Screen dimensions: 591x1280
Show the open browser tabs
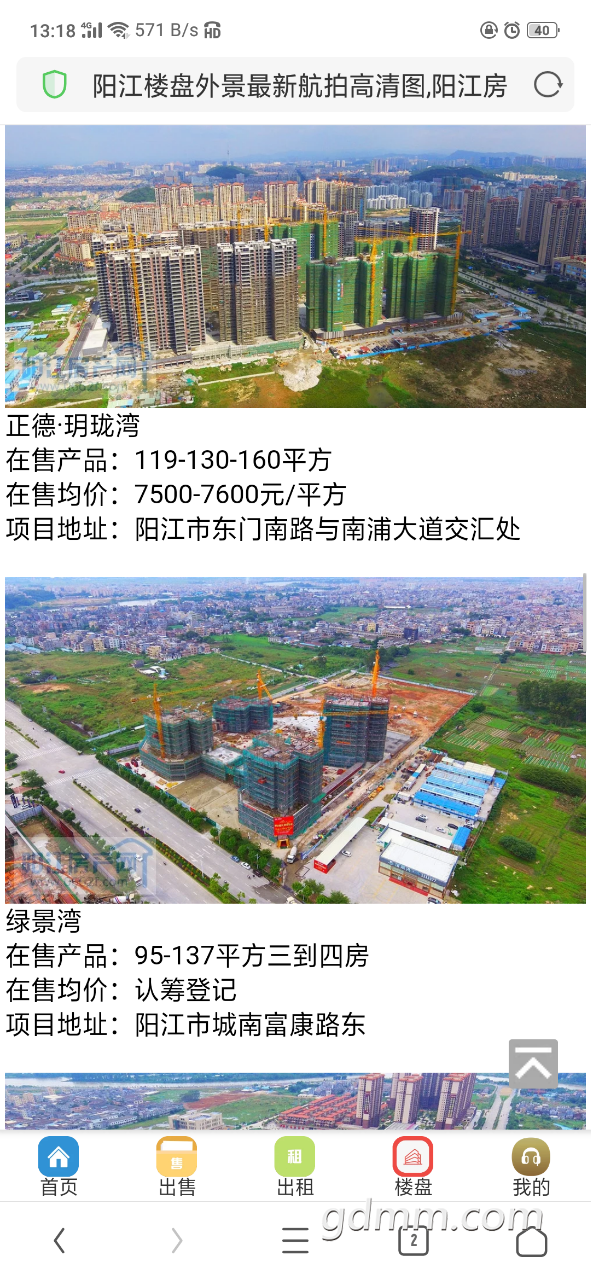pyautogui.click(x=413, y=1241)
